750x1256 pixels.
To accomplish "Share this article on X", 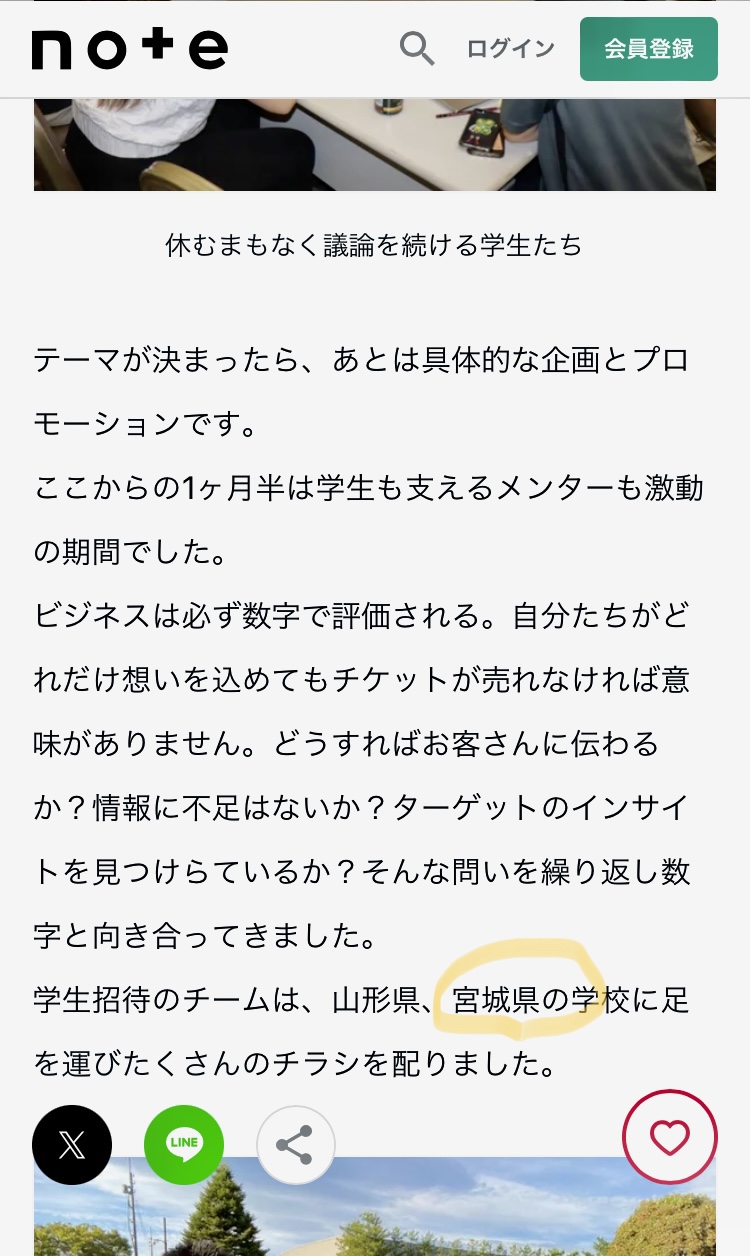I will click(72, 1145).
